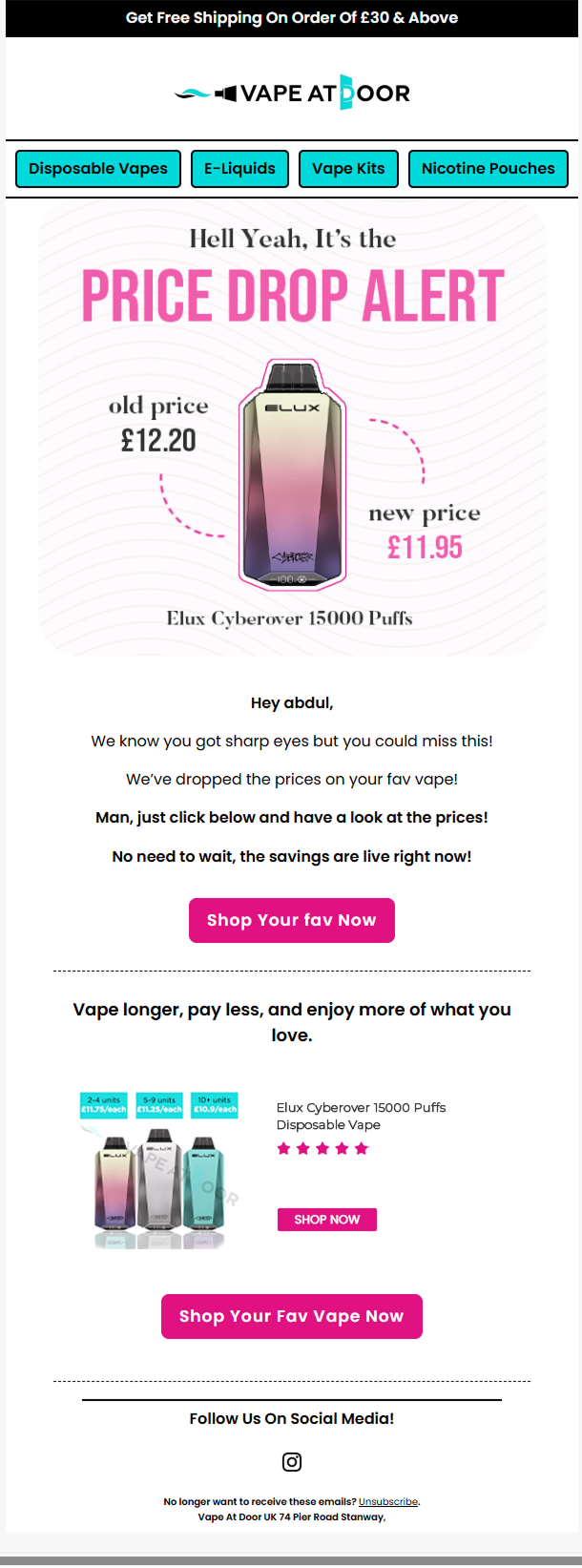
Task: Go to the E-Liquids category
Action: click(239, 169)
